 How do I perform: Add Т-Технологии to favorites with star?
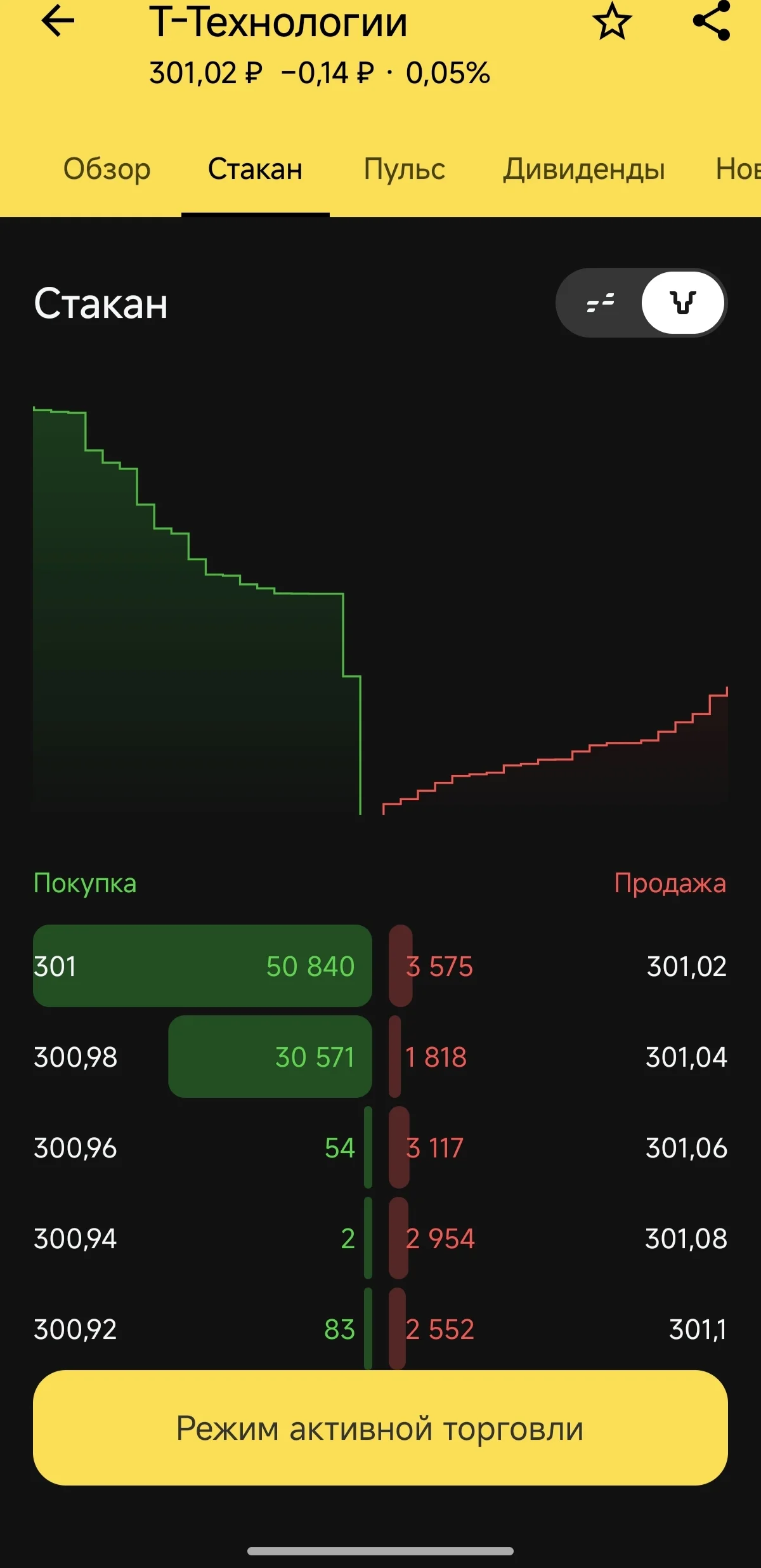pos(612,21)
